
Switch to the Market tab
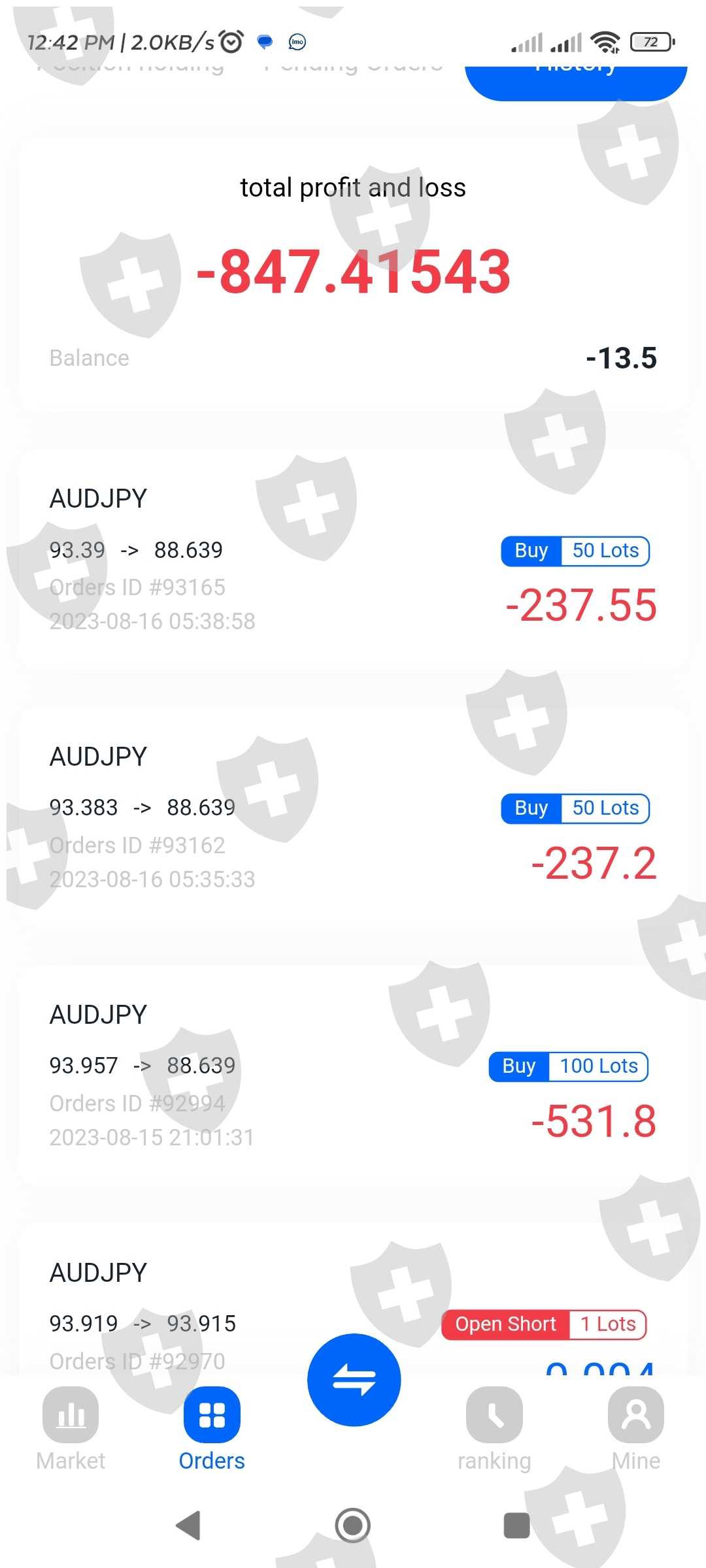(71, 1428)
